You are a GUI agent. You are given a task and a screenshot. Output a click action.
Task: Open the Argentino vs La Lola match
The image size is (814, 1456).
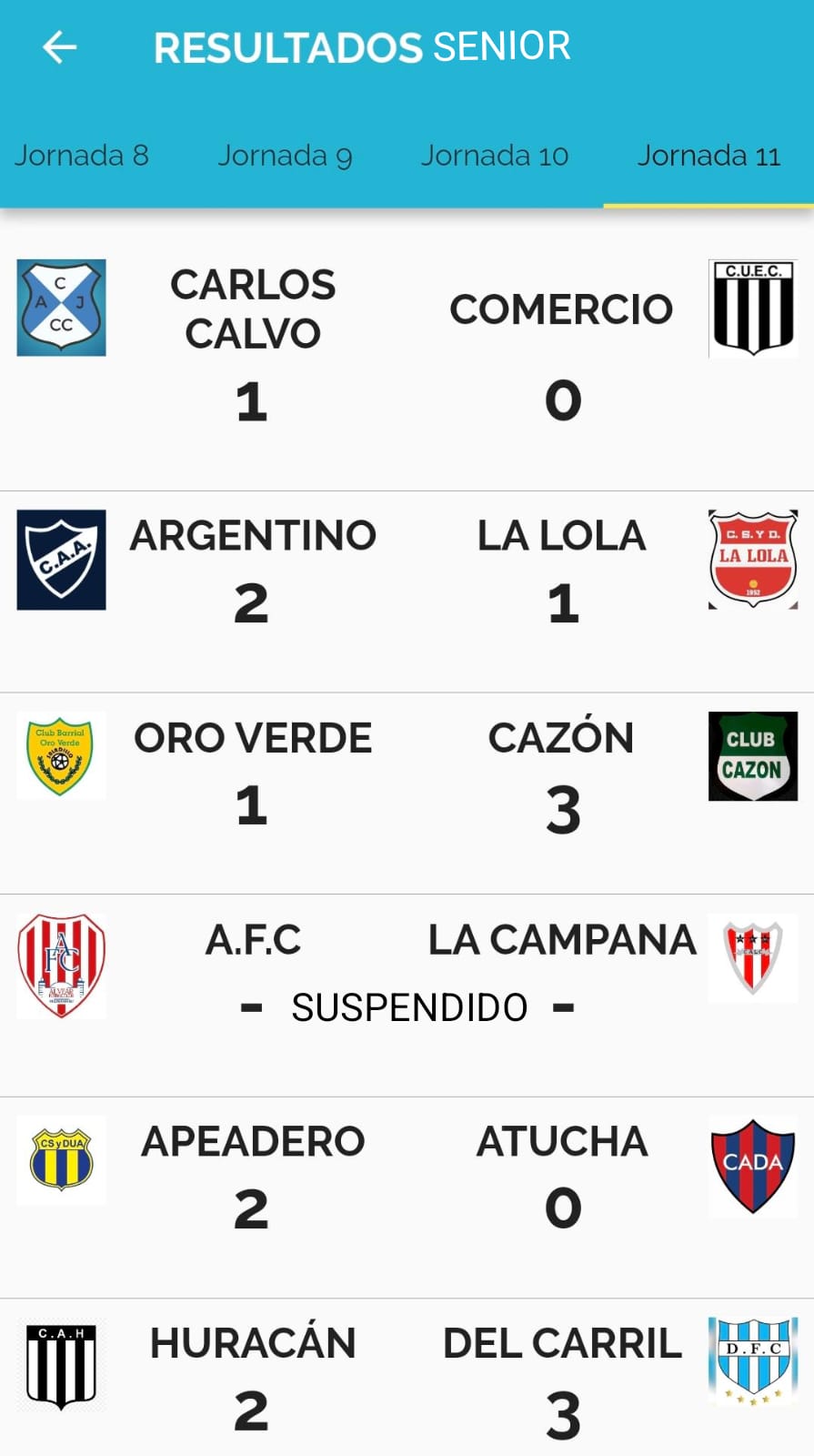point(407,590)
